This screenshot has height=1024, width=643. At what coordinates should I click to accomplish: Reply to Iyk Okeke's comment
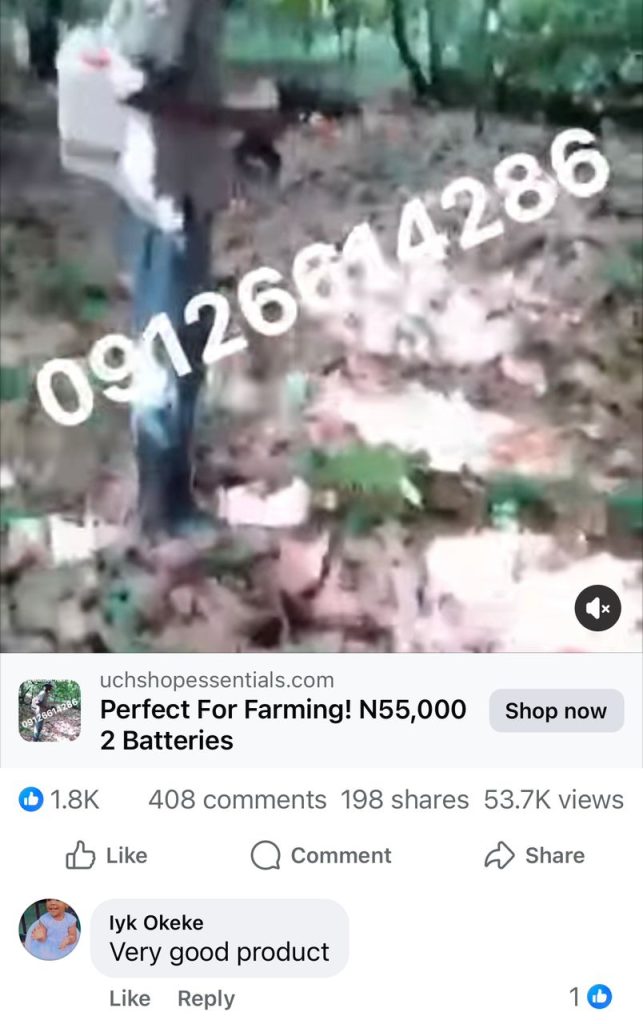206,998
